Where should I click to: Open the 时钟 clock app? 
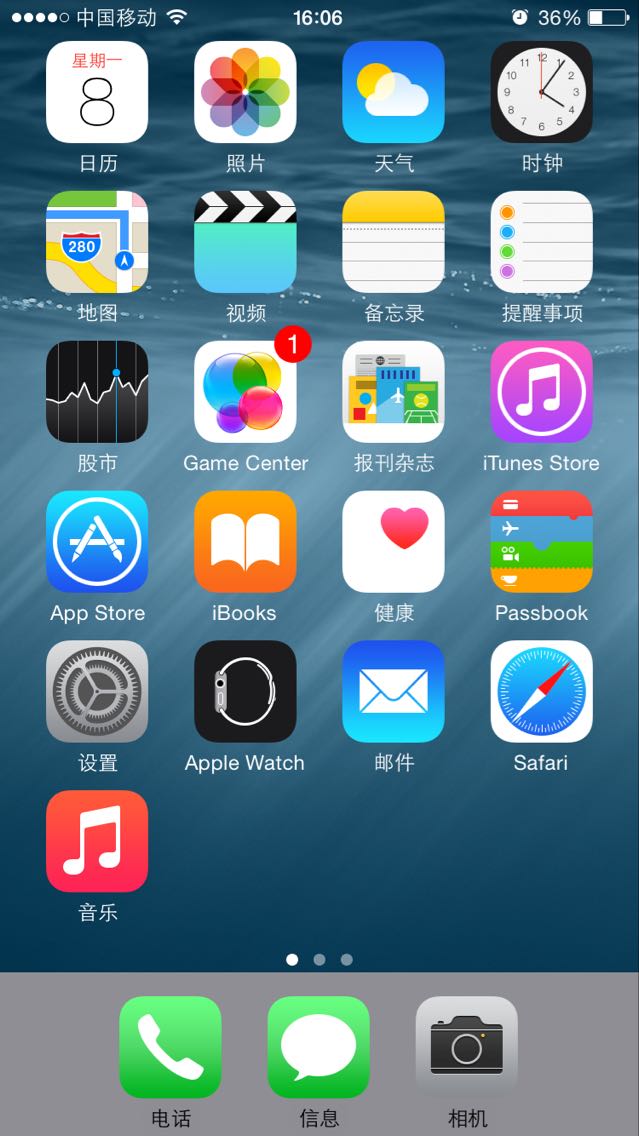tap(541, 92)
